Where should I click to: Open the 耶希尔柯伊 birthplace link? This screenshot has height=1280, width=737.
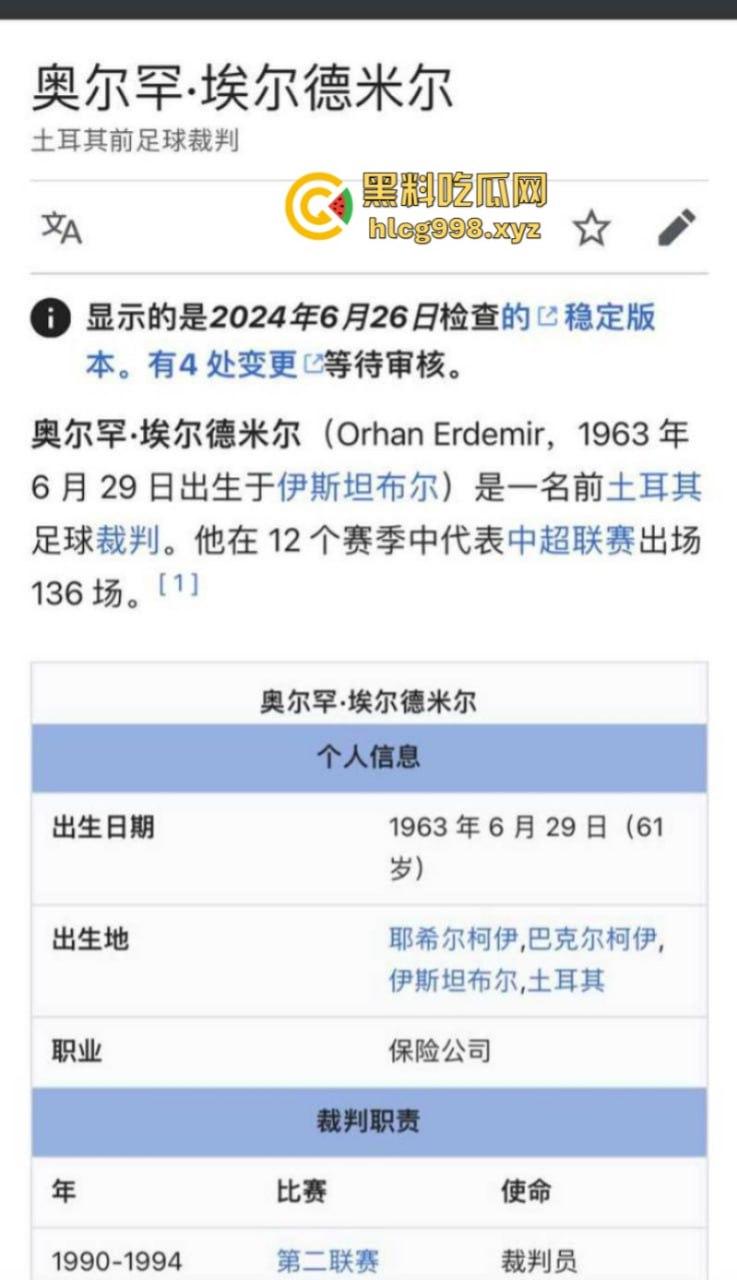[452, 939]
